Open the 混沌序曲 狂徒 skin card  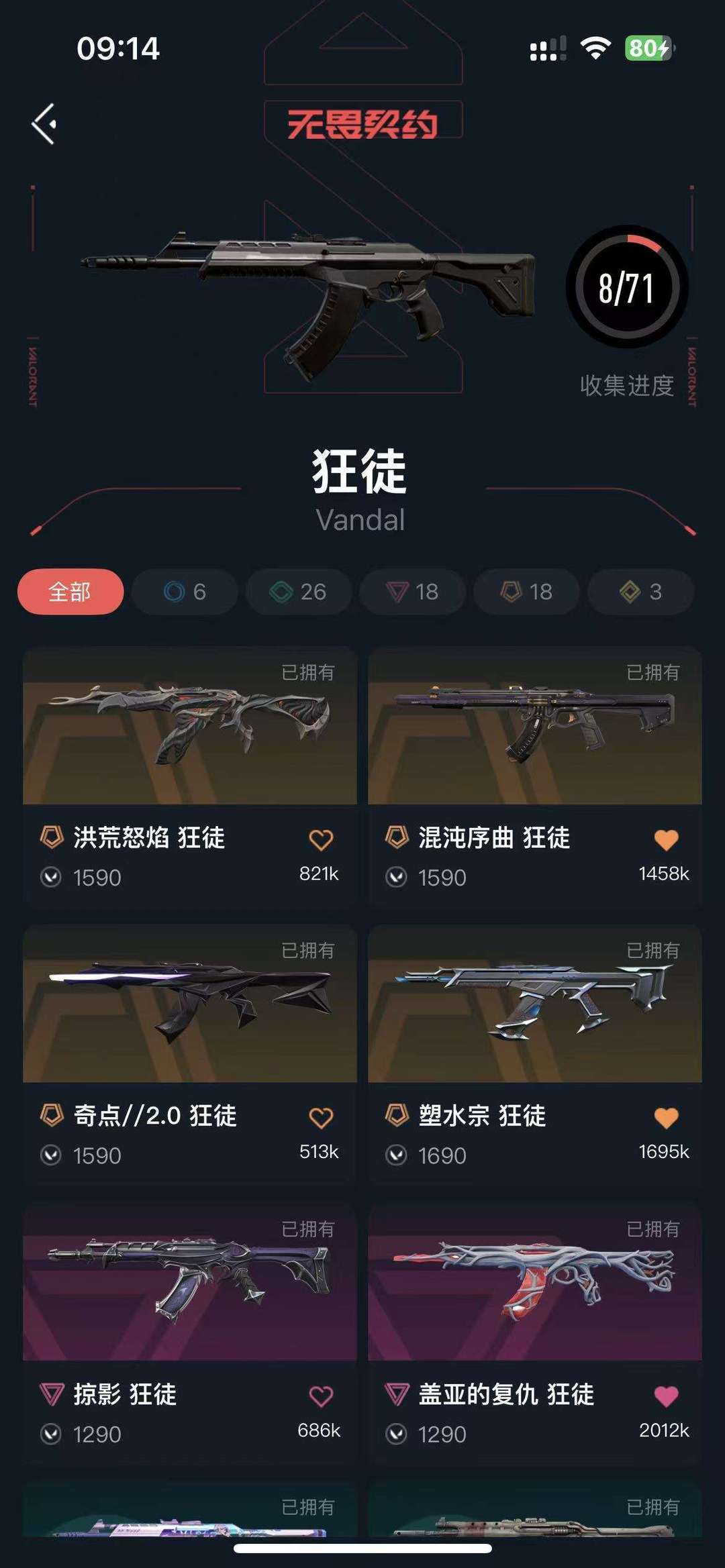(x=535, y=776)
